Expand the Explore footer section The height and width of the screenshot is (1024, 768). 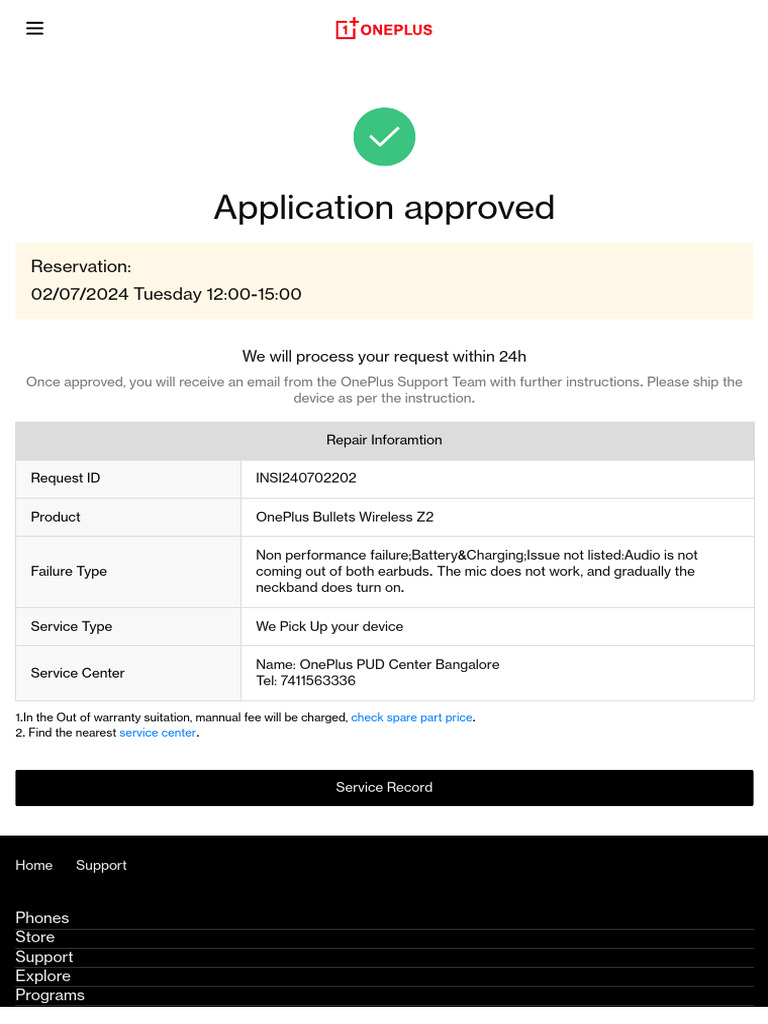[384, 976]
